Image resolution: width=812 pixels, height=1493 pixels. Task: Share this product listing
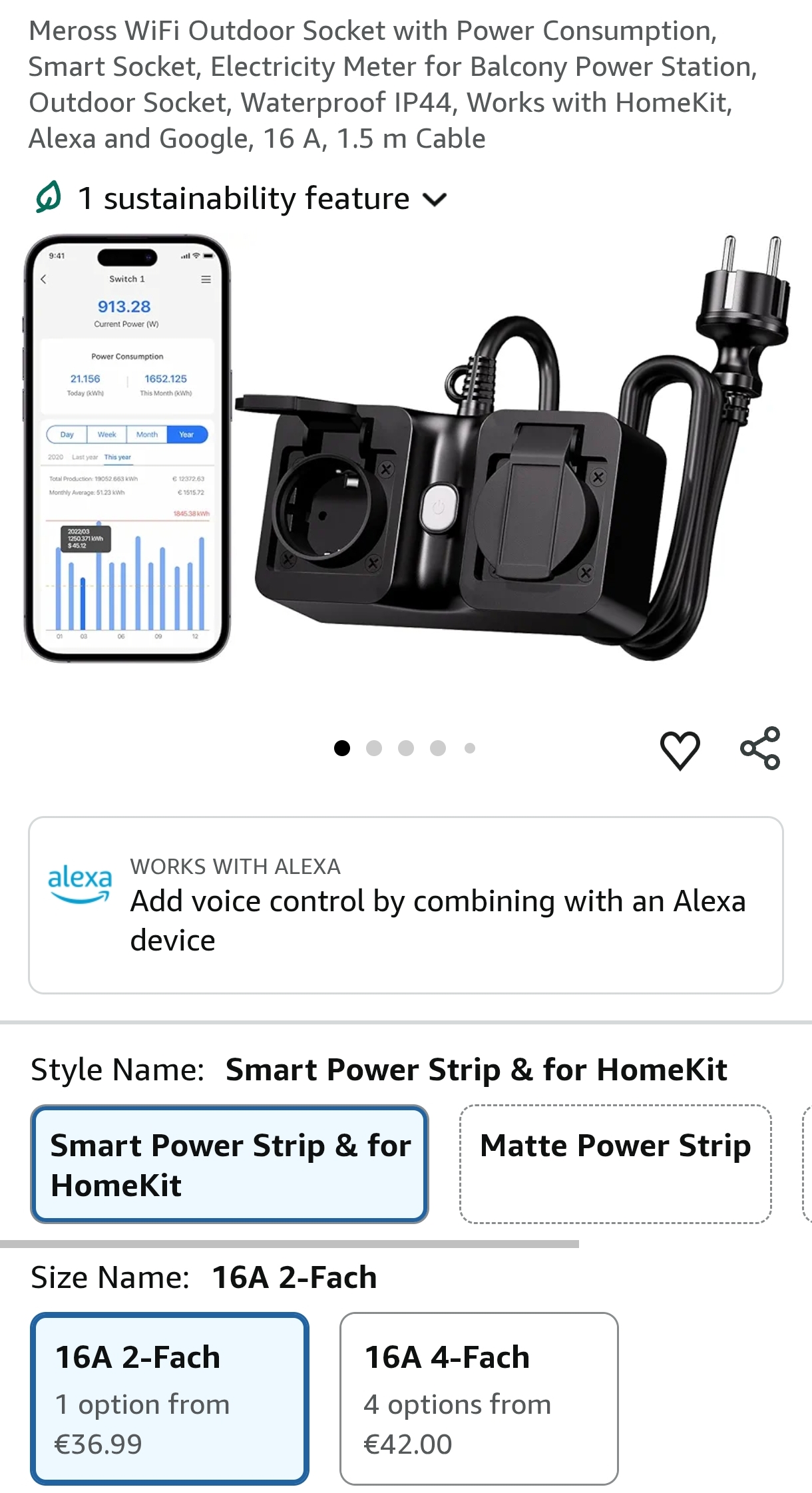point(760,748)
